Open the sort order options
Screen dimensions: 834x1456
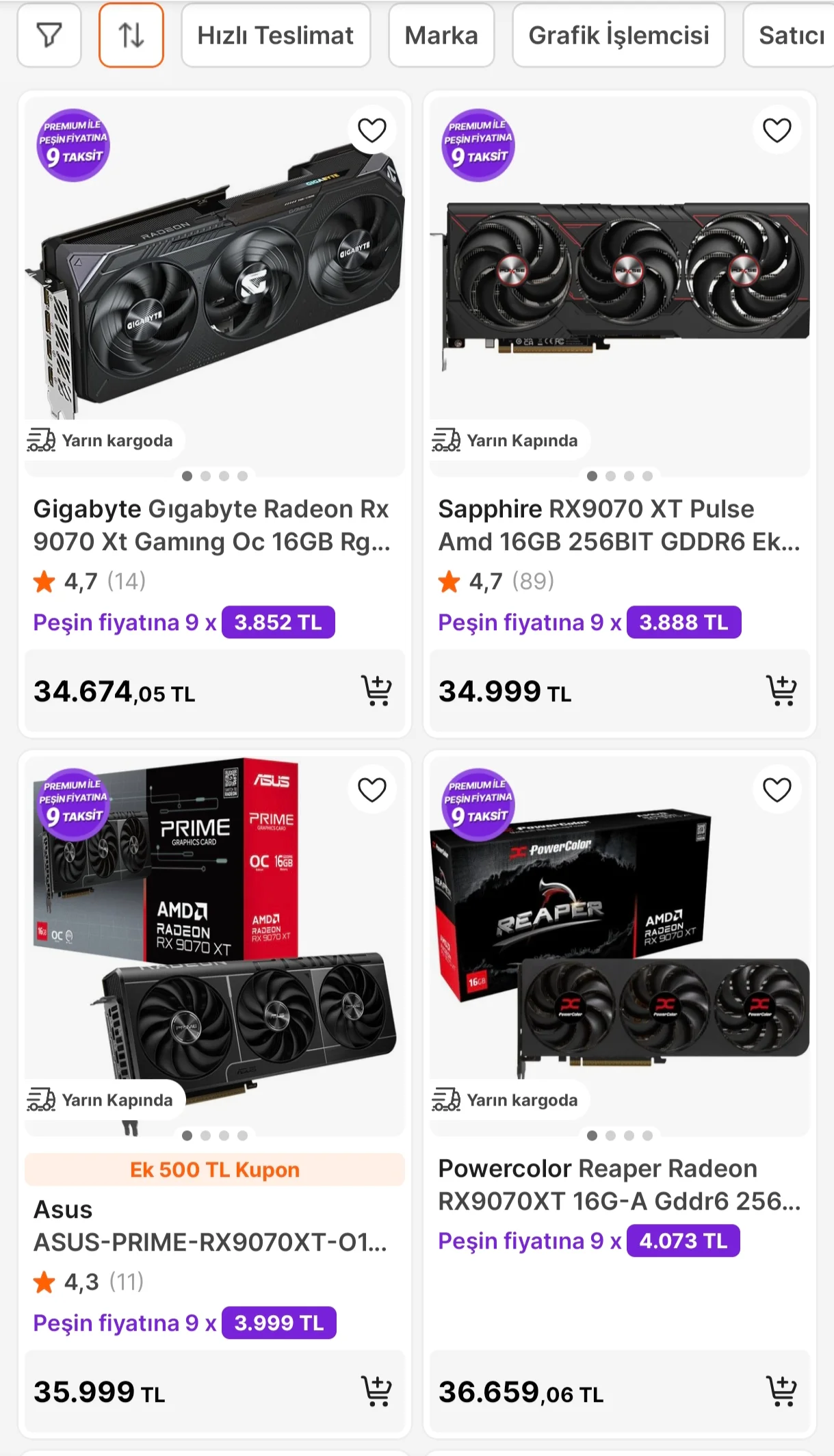tap(131, 36)
